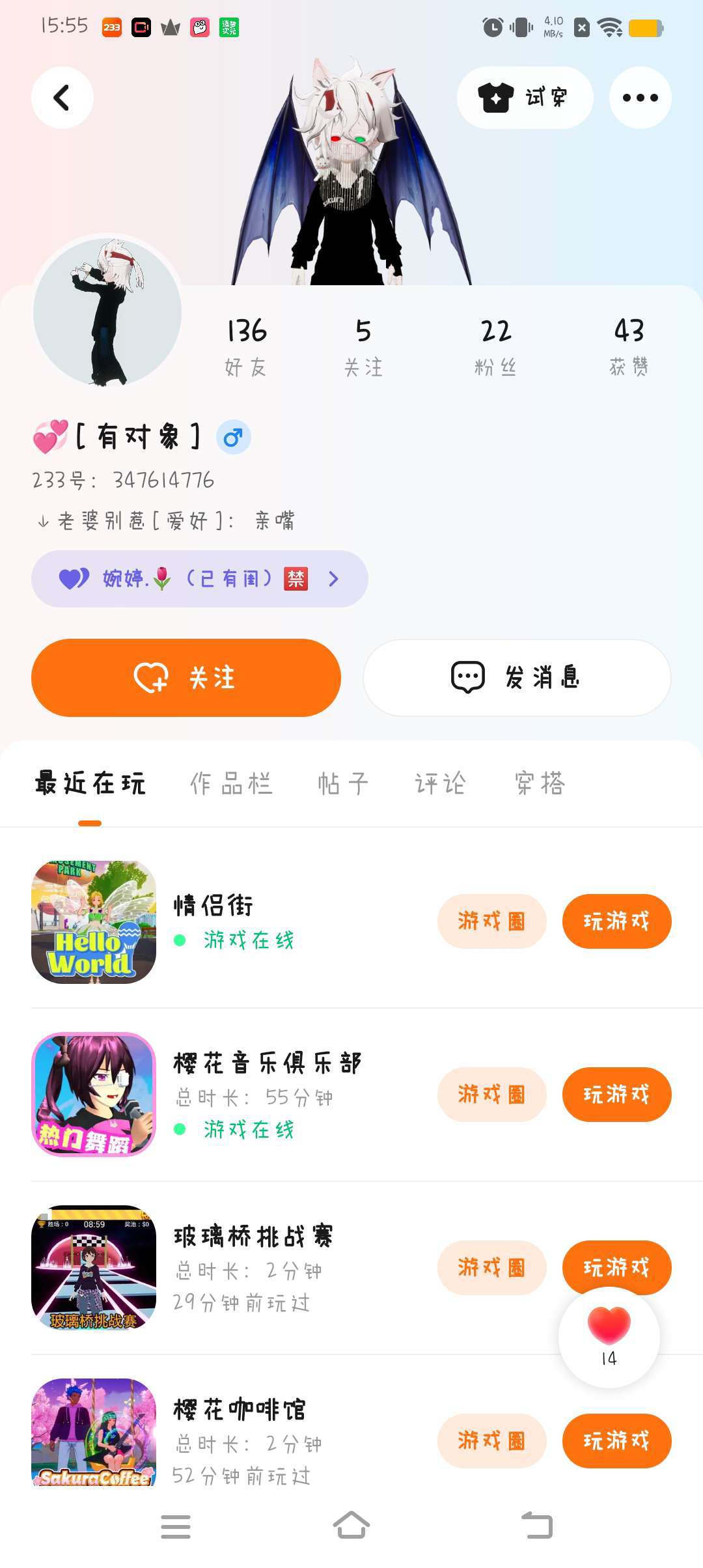Image resolution: width=703 pixels, height=1568 pixels.
Task: Go back using the top-left arrow
Action: (x=62, y=98)
